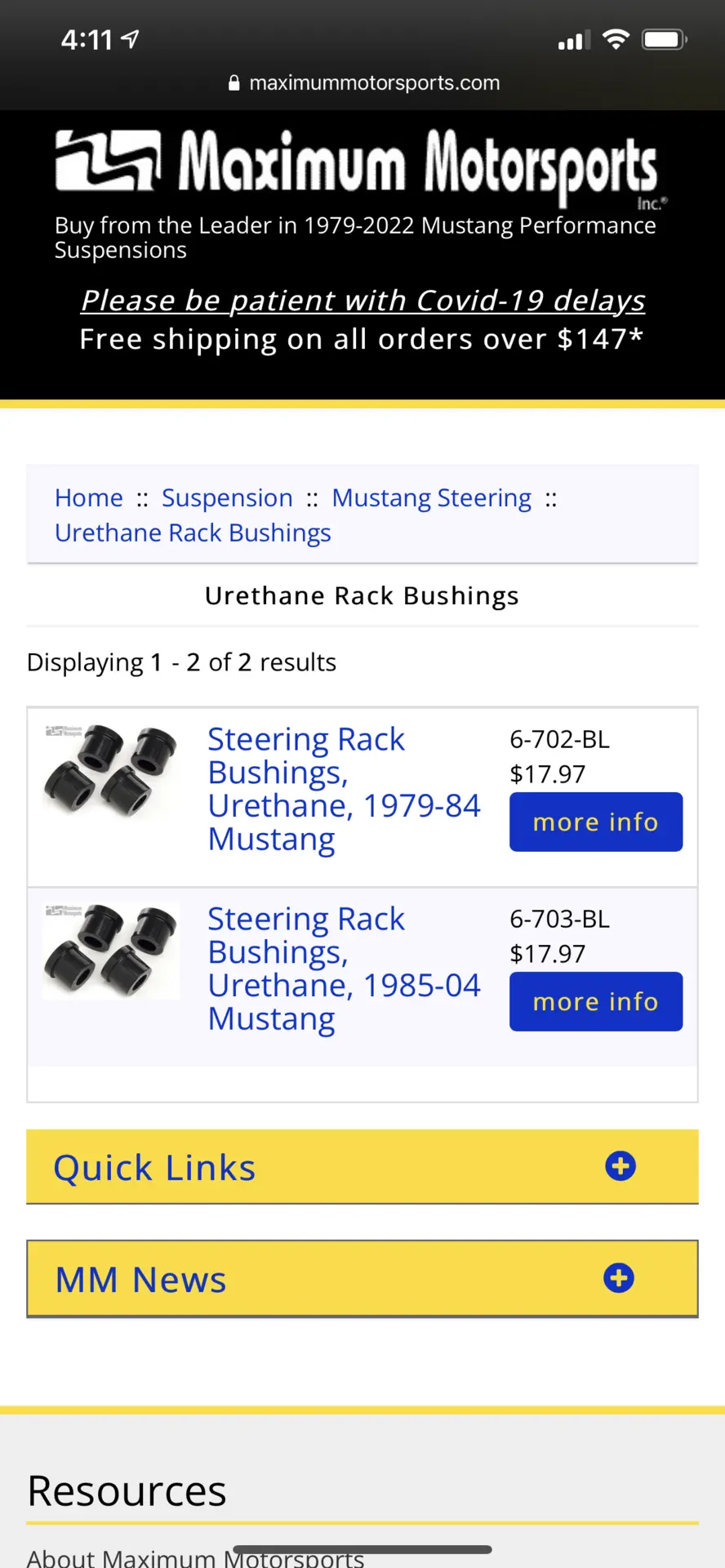This screenshot has width=725, height=1568.
Task: Open 1979-84 Mustang Steering Rack Bushings title
Action: click(x=344, y=789)
